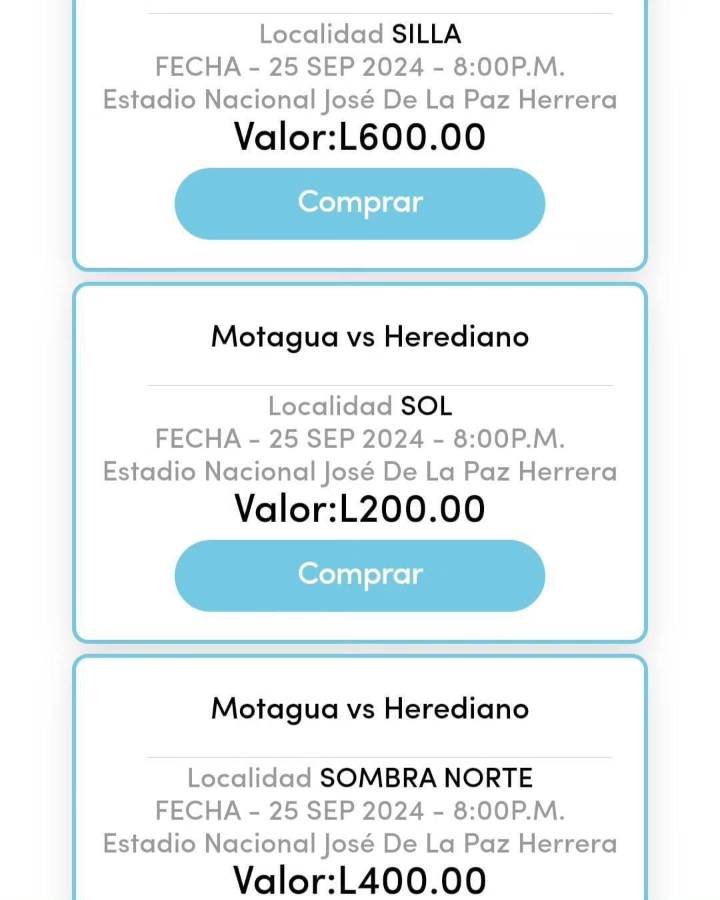Image resolution: width=720 pixels, height=900 pixels.
Task: Click Estadio Nacional José De La Paz Herrera on SOL card
Action: click(359, 471)
